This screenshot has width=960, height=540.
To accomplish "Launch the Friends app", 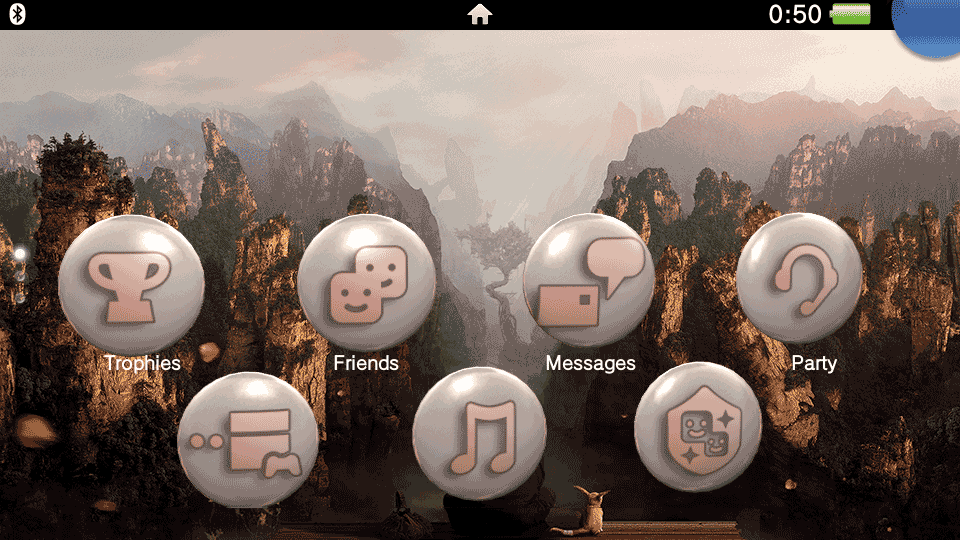I will click(x=367, y=283).
